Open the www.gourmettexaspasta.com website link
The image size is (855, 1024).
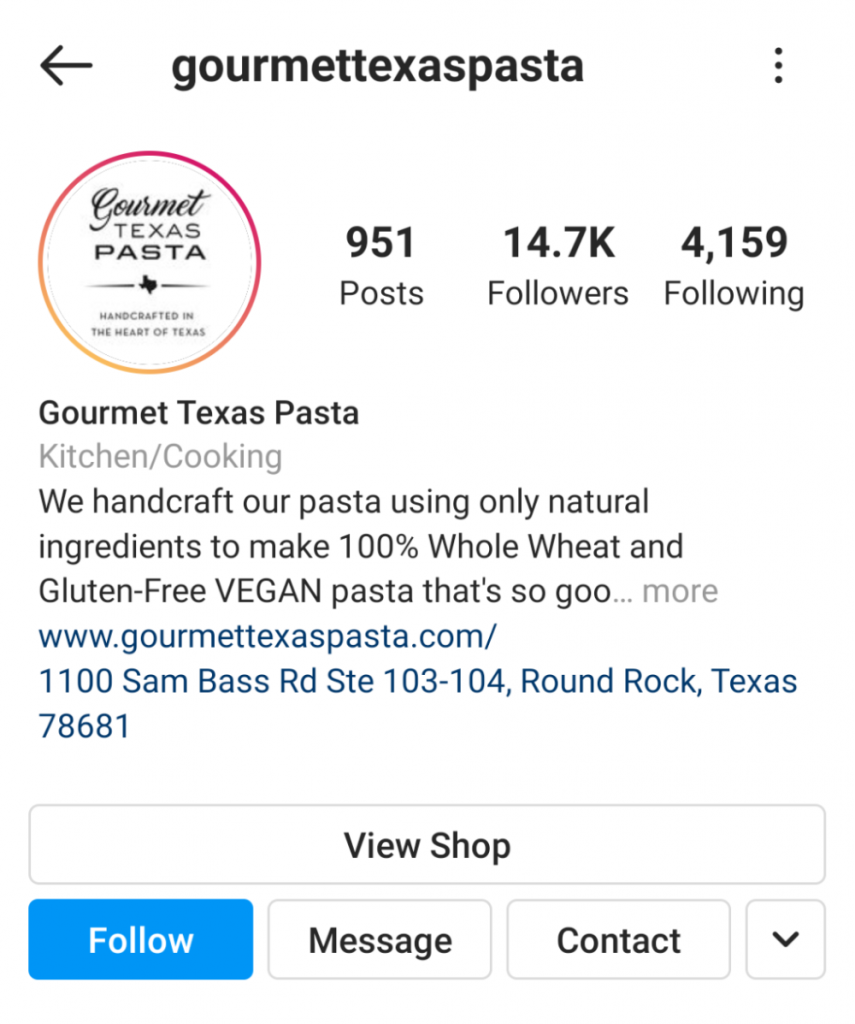pos(268,636)
